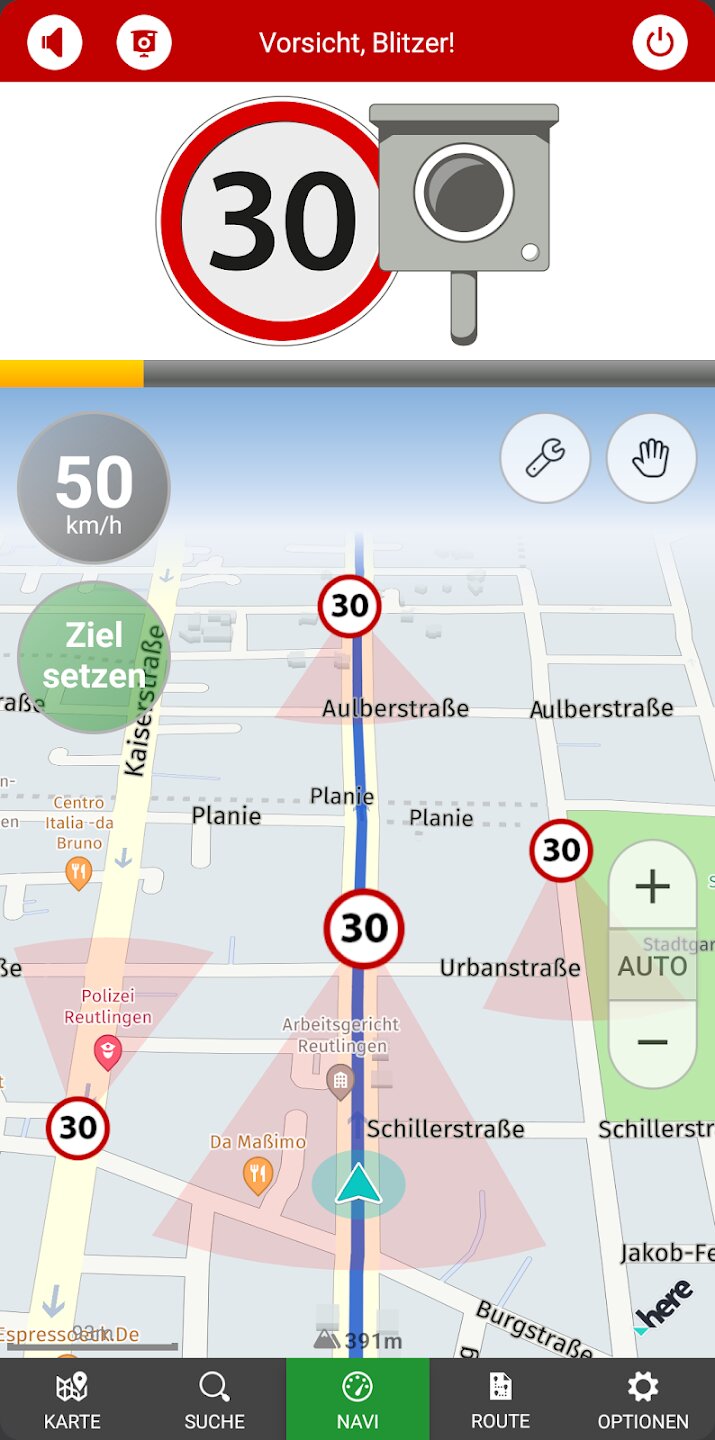Tap the Polizei Reutlingen map marker
Image resolution: width=715 pixels, height=1440 pixels.
point(107,1051)
